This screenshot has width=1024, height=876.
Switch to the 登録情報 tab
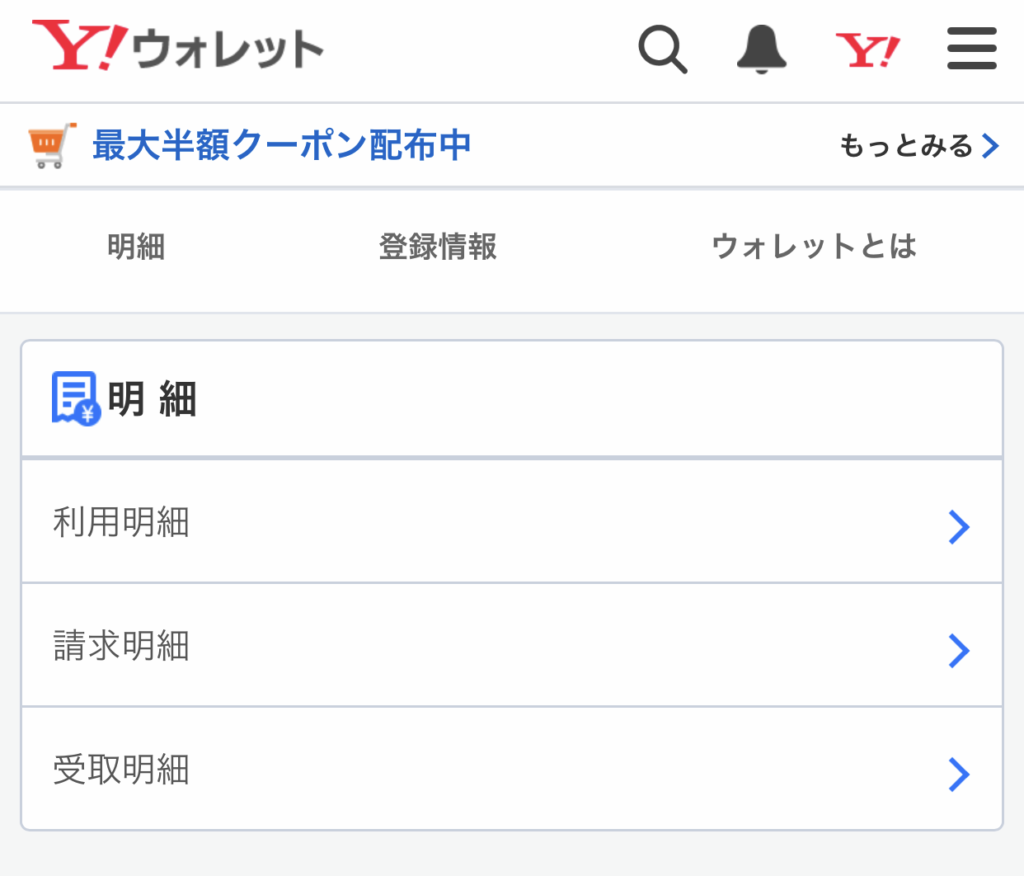coord(437,246)
